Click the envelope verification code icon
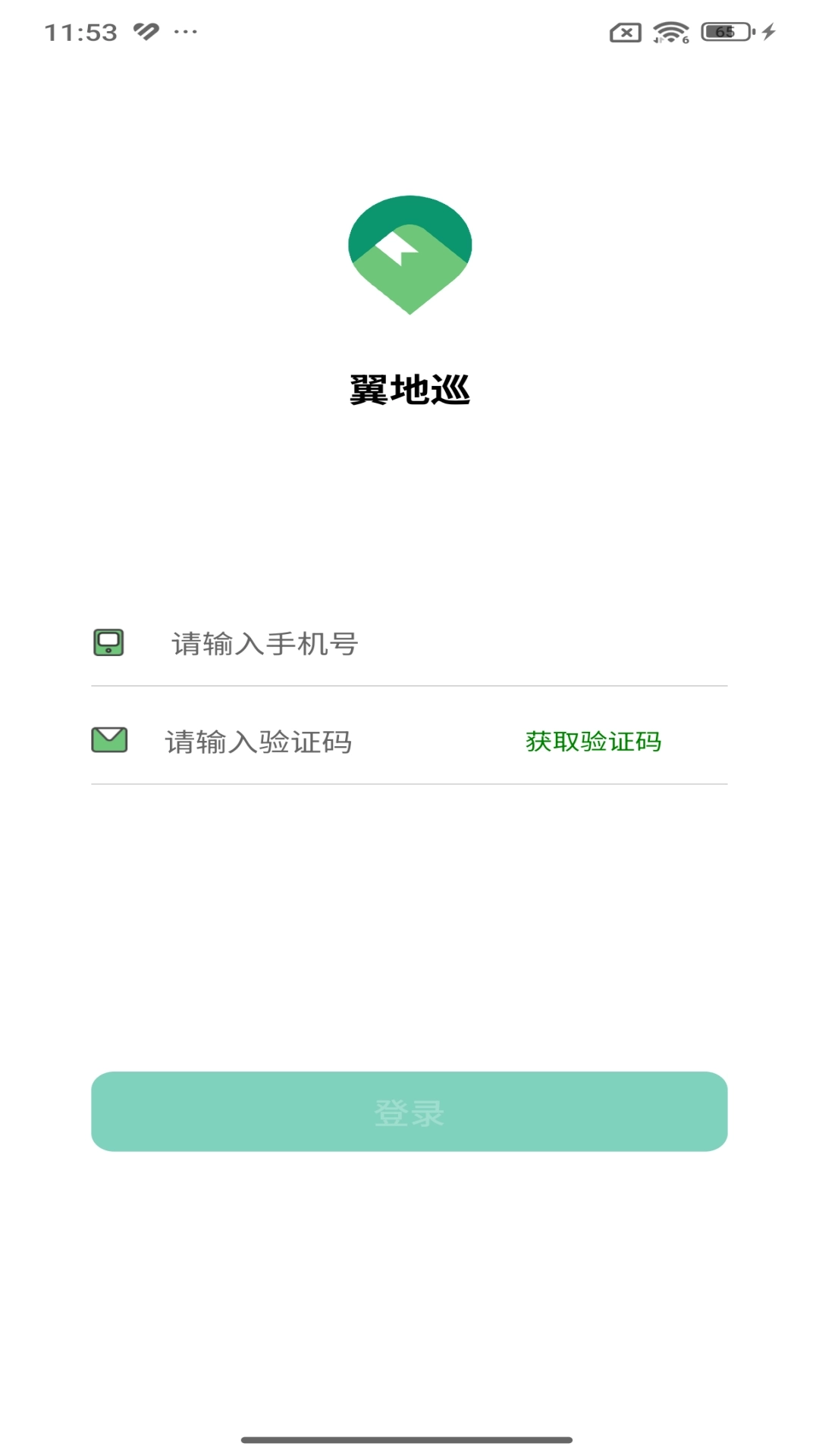 coord(108,738)
